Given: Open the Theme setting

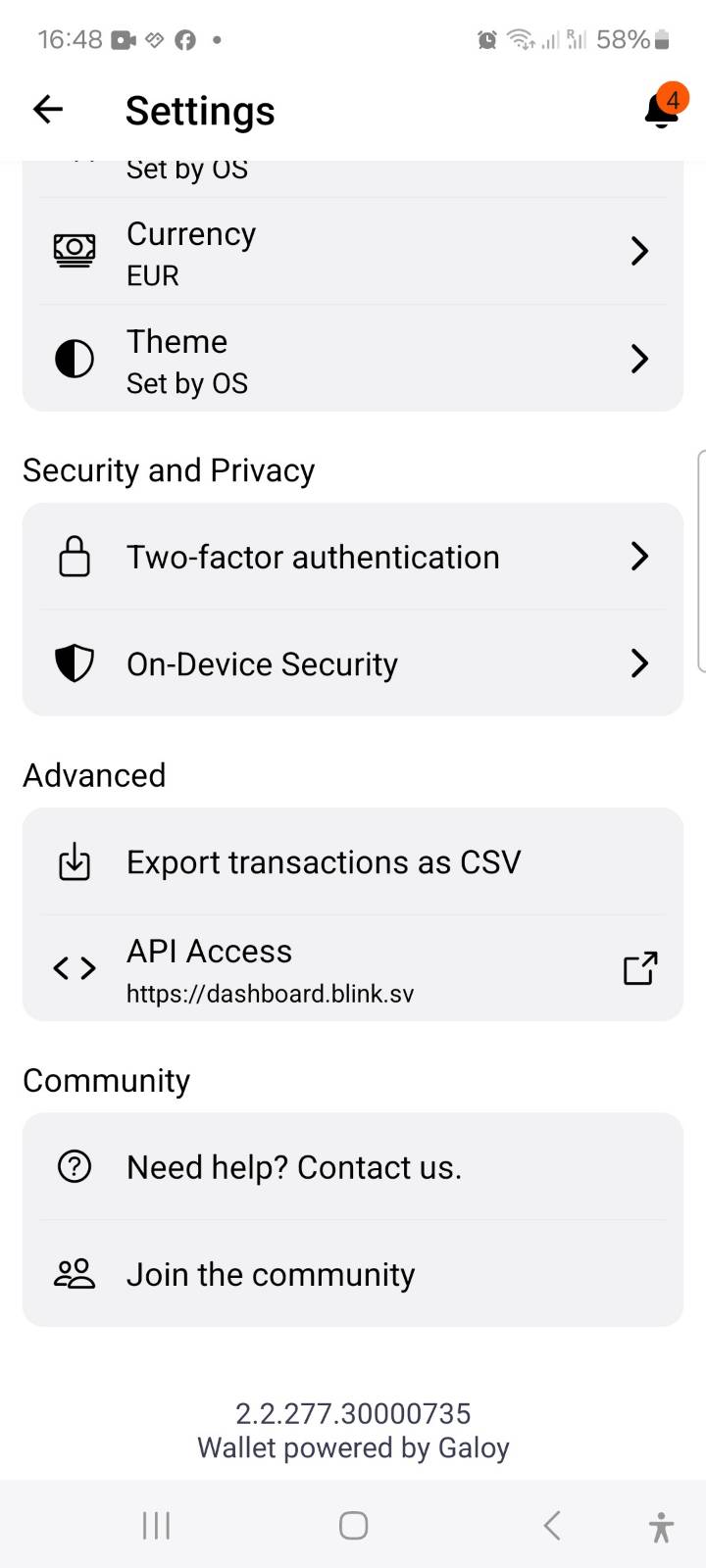Looking at the screenshot, I should 353,359.
